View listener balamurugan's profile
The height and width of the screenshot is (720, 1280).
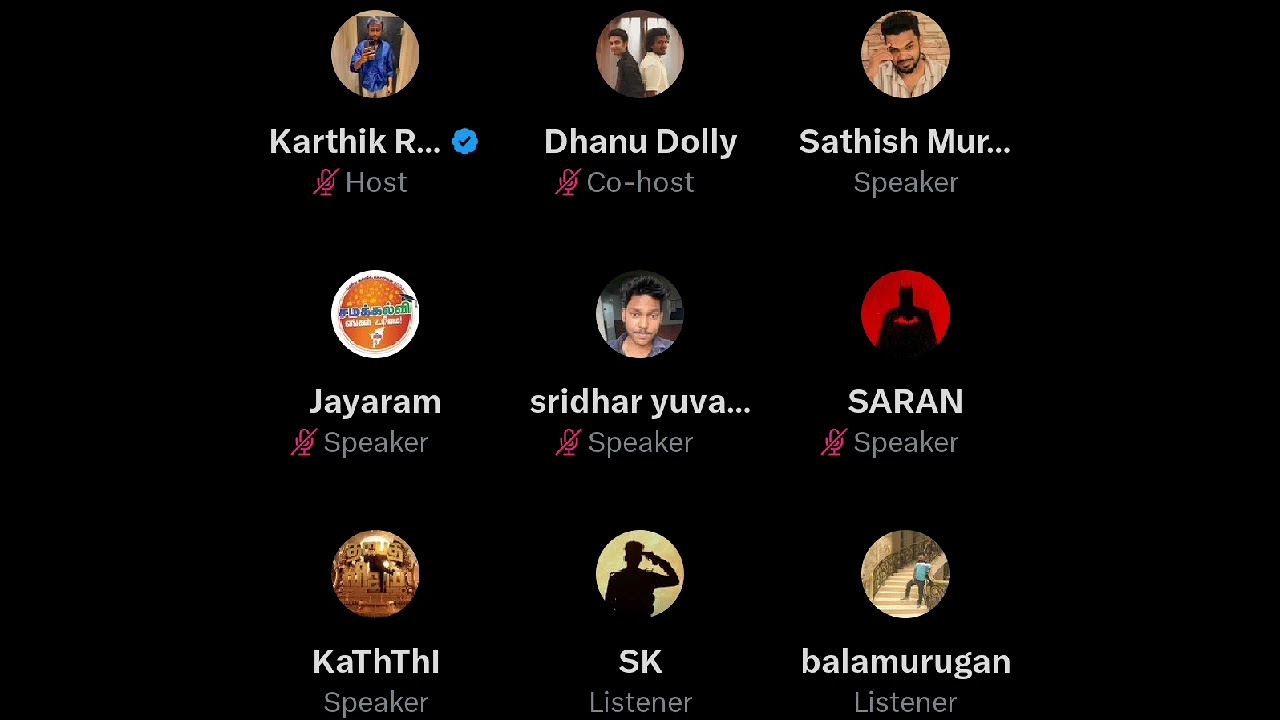pyautogui.click(x=905, y=574)
